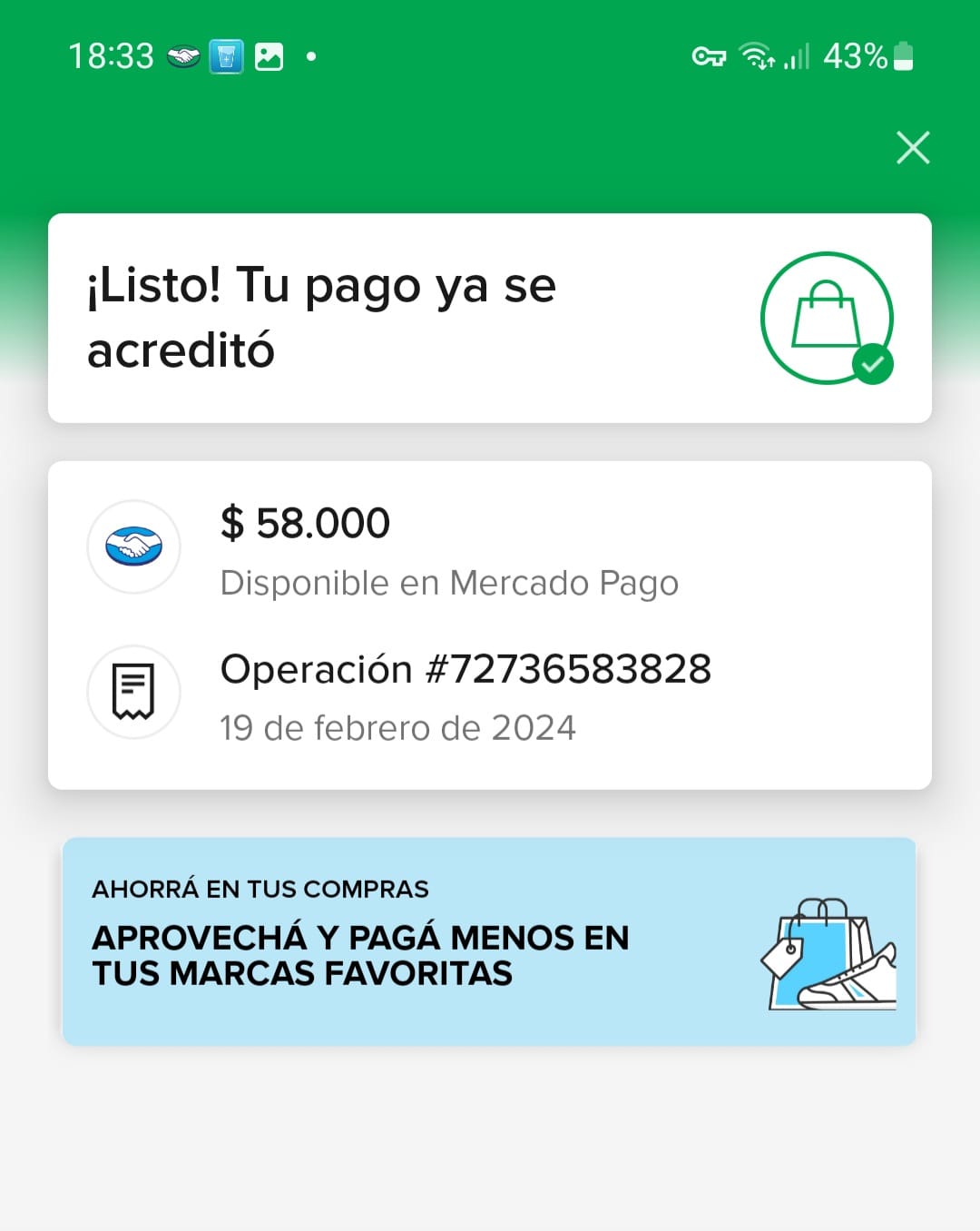This screenshot has width=980, height=1231.
Task: Open the receipt for Operación #72736583828
Action: [465, 694]
